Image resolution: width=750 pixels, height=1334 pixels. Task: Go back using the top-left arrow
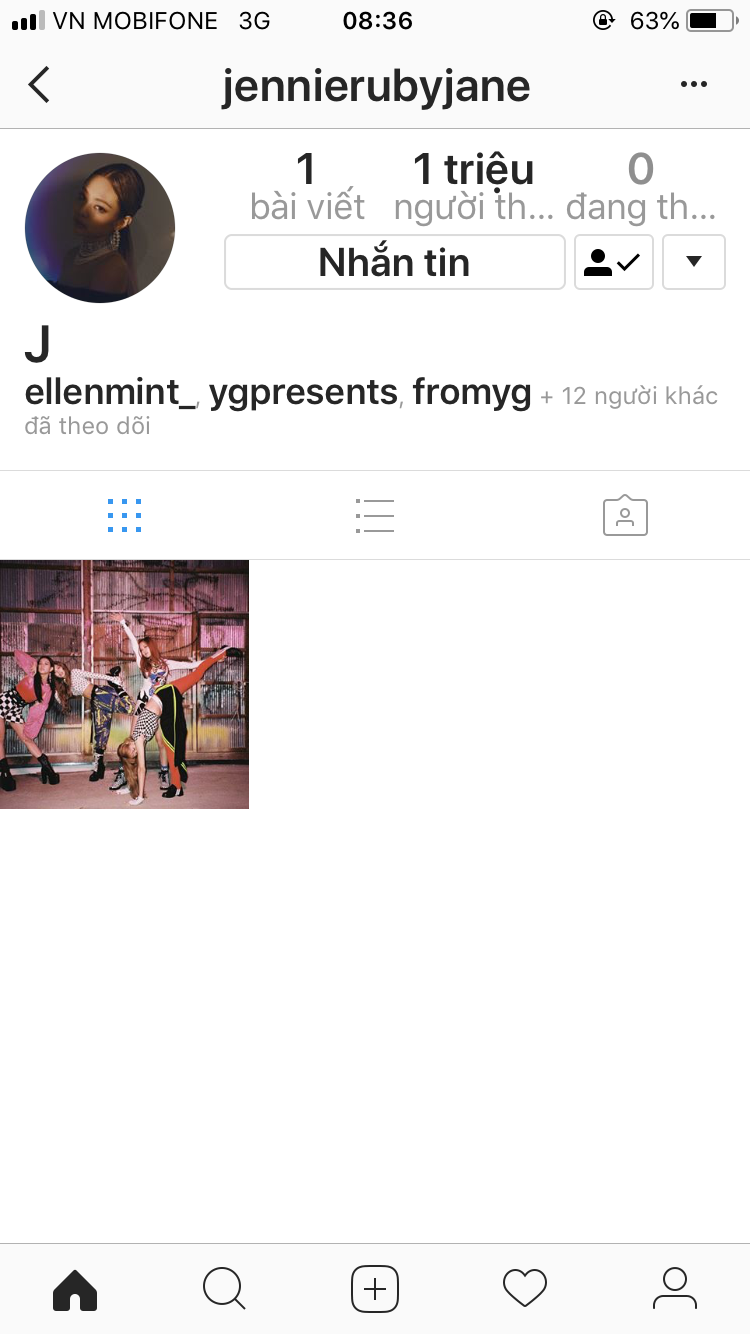tap(39, 86)
